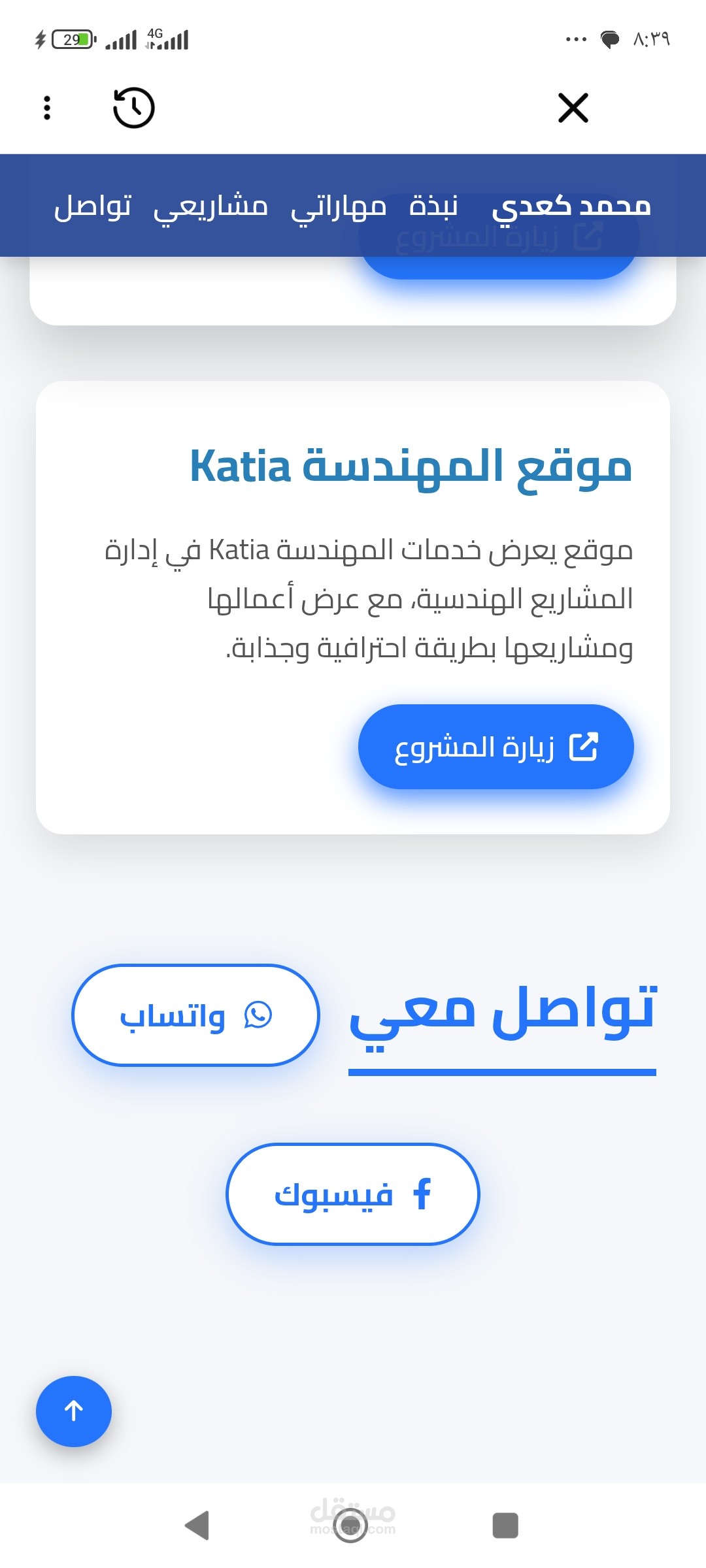Image resolution: width=706 pixels, height=1568 pixels.
Task: Open the فيسبوك contact button
Action: 353,1194
